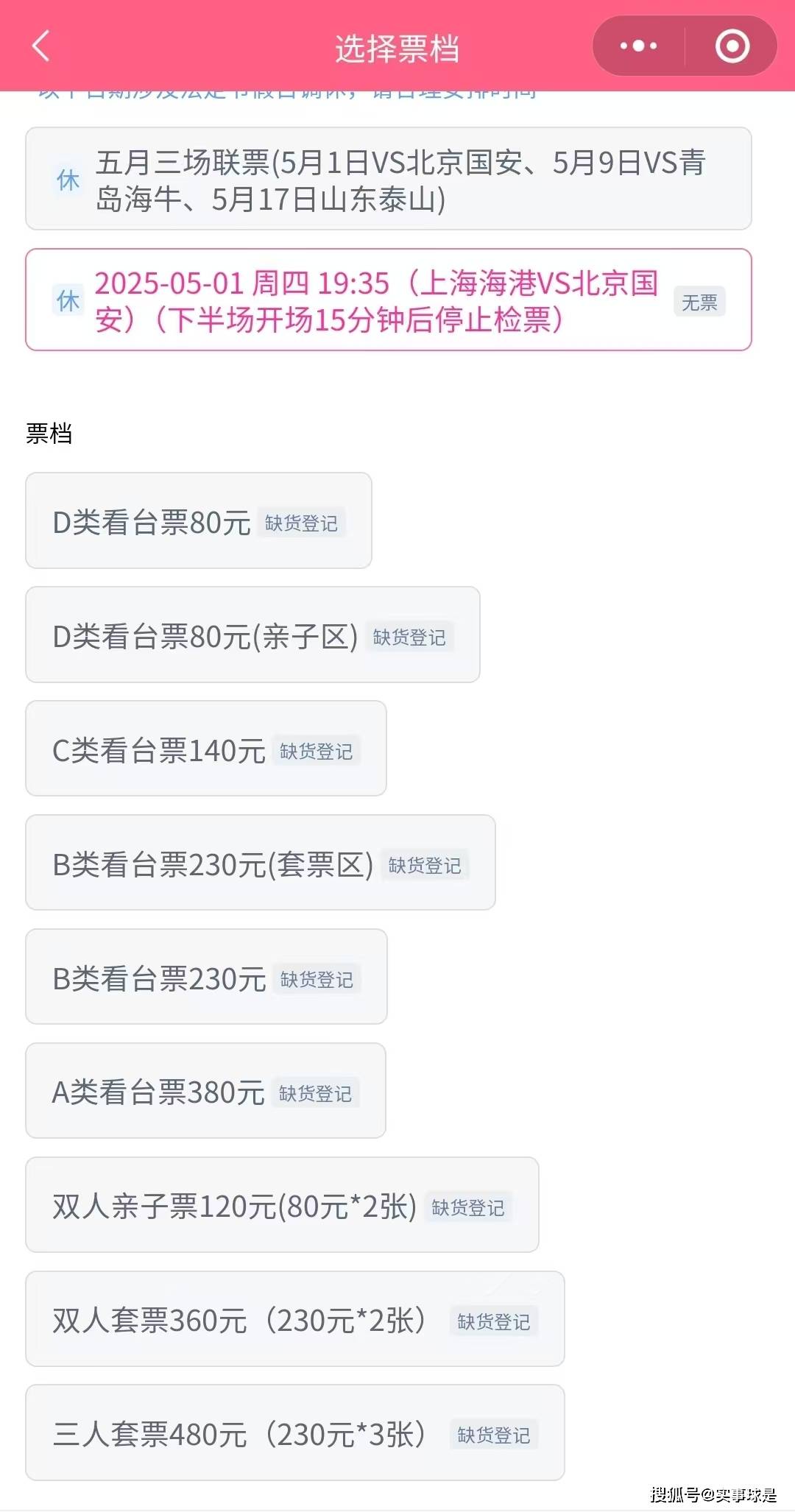Choose A类看台票380元 ticket tier
The height and width of the screenshot is (1512, 795).
point(205,1091)
